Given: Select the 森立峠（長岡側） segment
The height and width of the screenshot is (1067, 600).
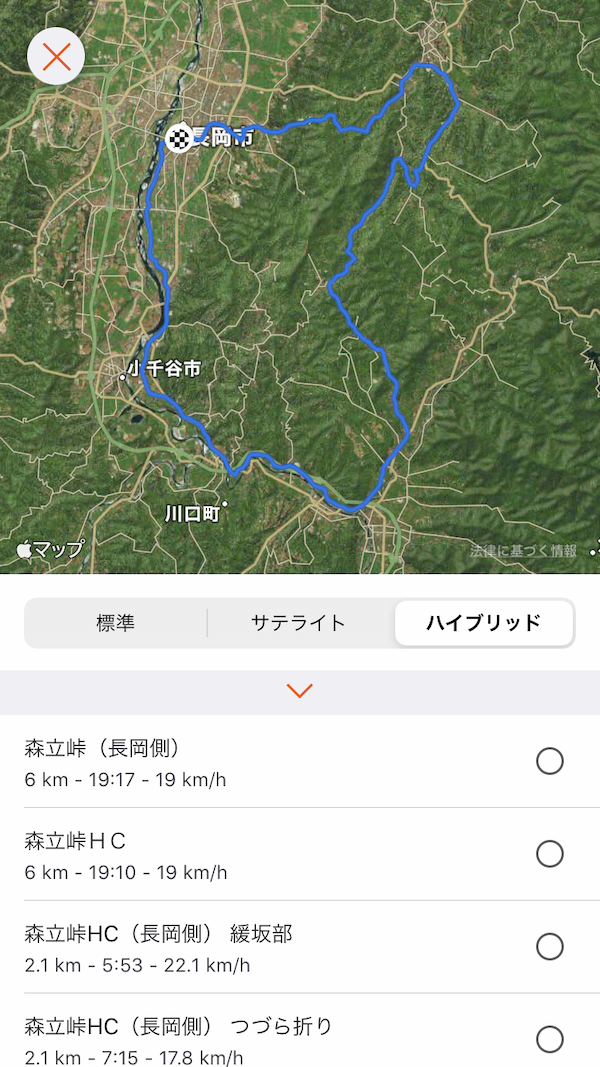Looking at the screenshot, I should pyautogui.click(x=549, y=762).
